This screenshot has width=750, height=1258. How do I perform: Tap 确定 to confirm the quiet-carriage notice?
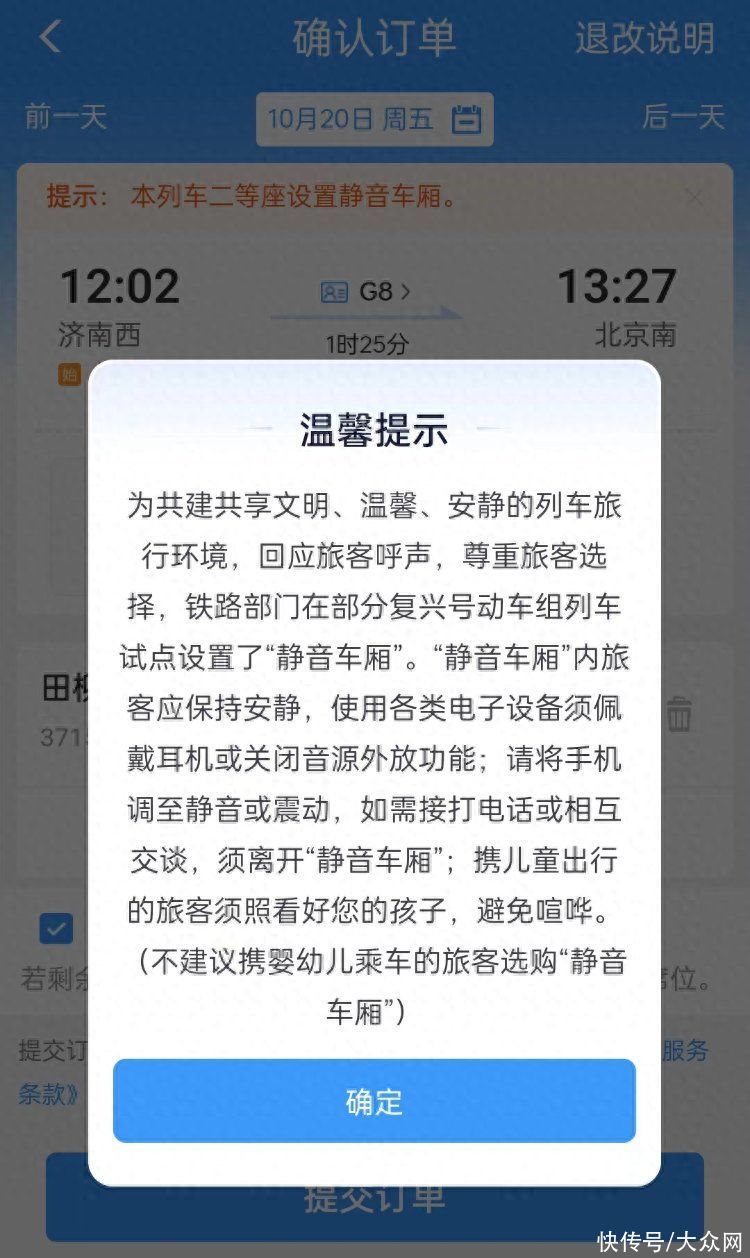coord(374,1101)
